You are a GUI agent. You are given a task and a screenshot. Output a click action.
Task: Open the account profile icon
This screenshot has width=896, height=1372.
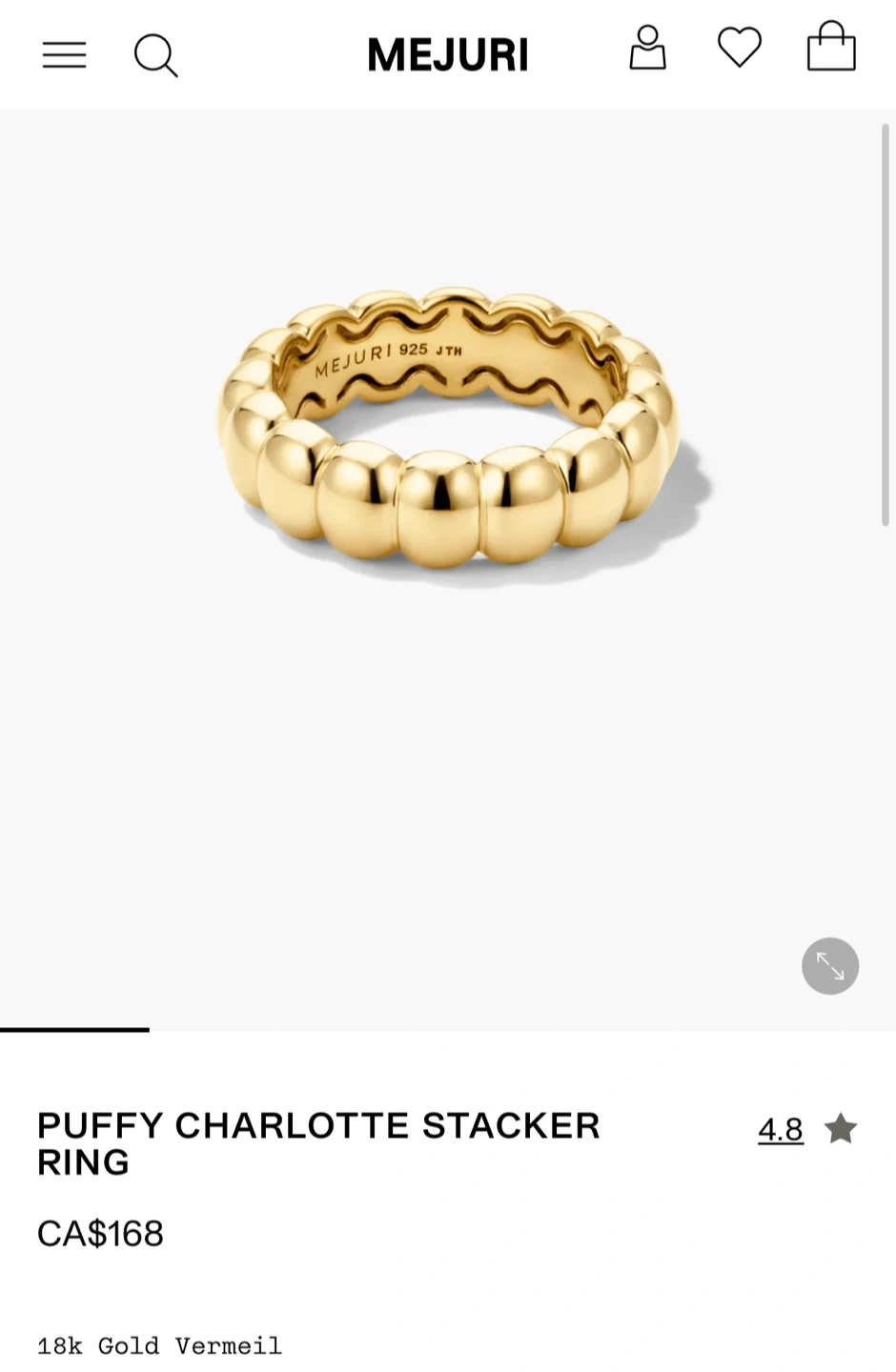pos(647,49)
